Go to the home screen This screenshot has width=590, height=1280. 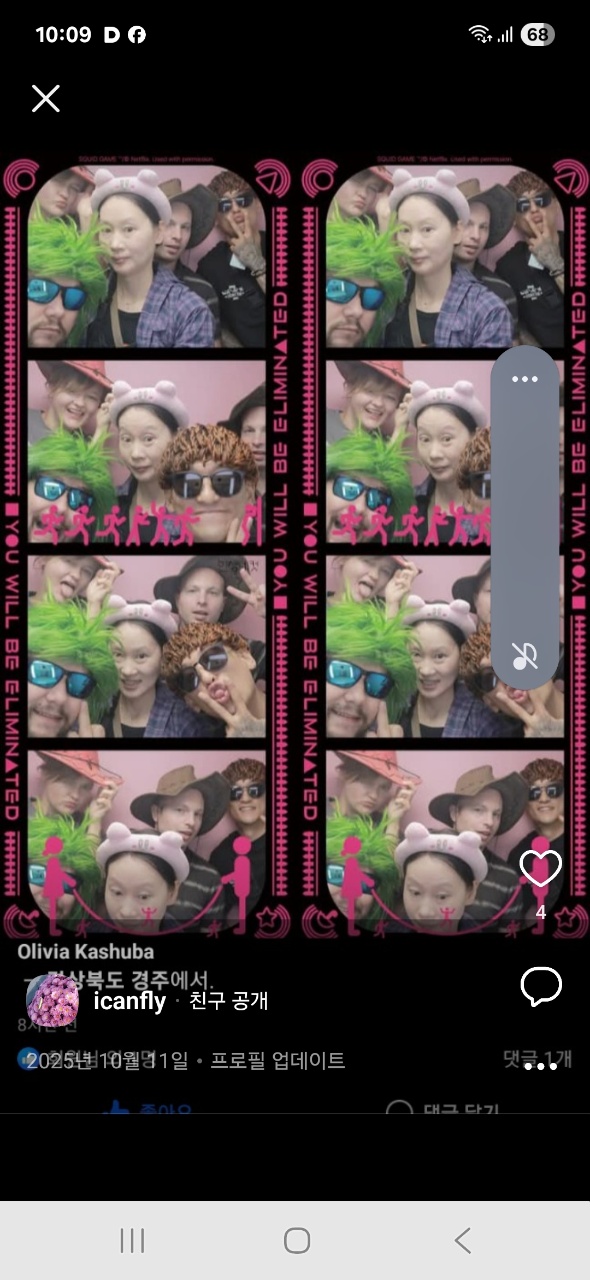[297, 1241]
